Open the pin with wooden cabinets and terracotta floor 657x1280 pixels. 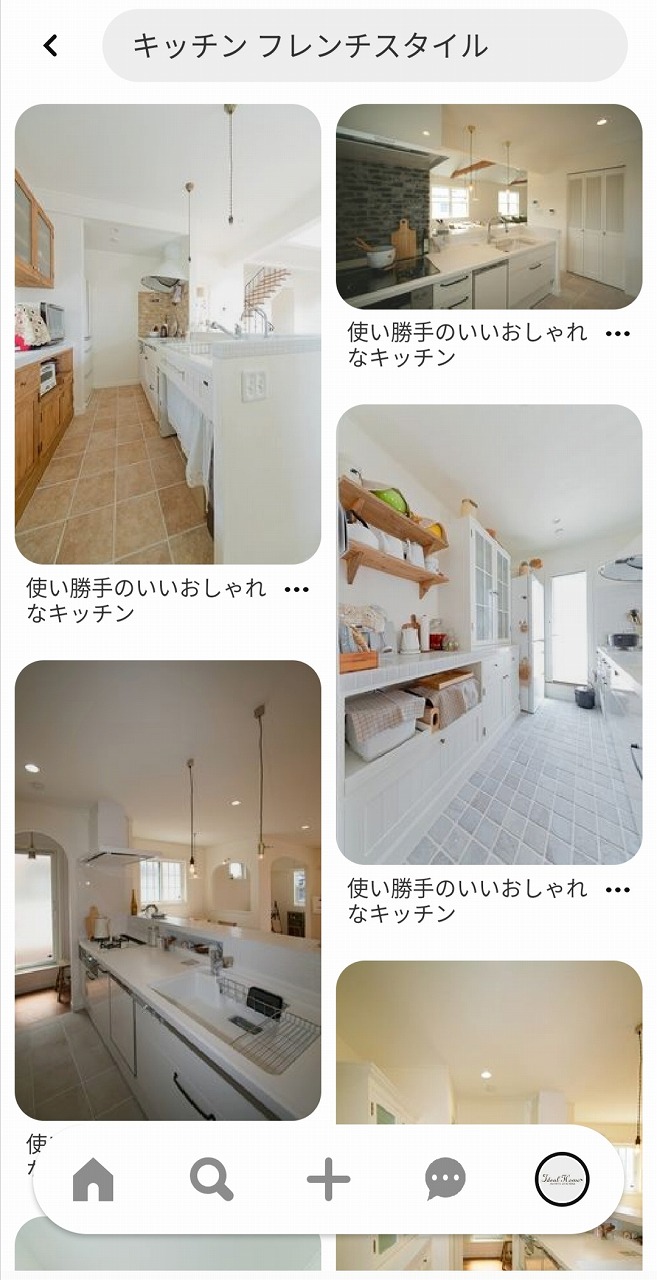tap(167, 334)
